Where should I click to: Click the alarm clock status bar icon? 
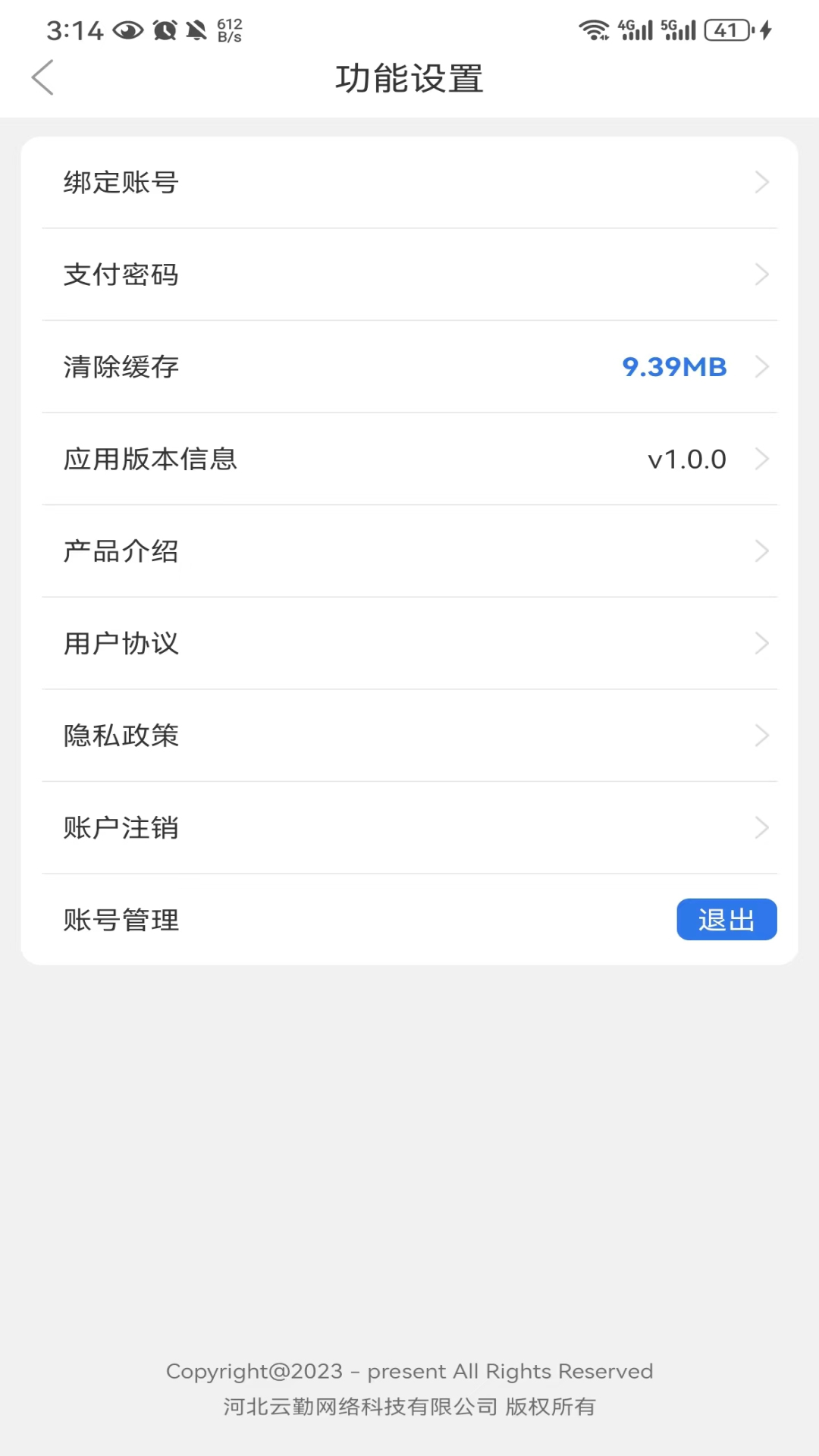pyautogui.click(x=163, y=28)
